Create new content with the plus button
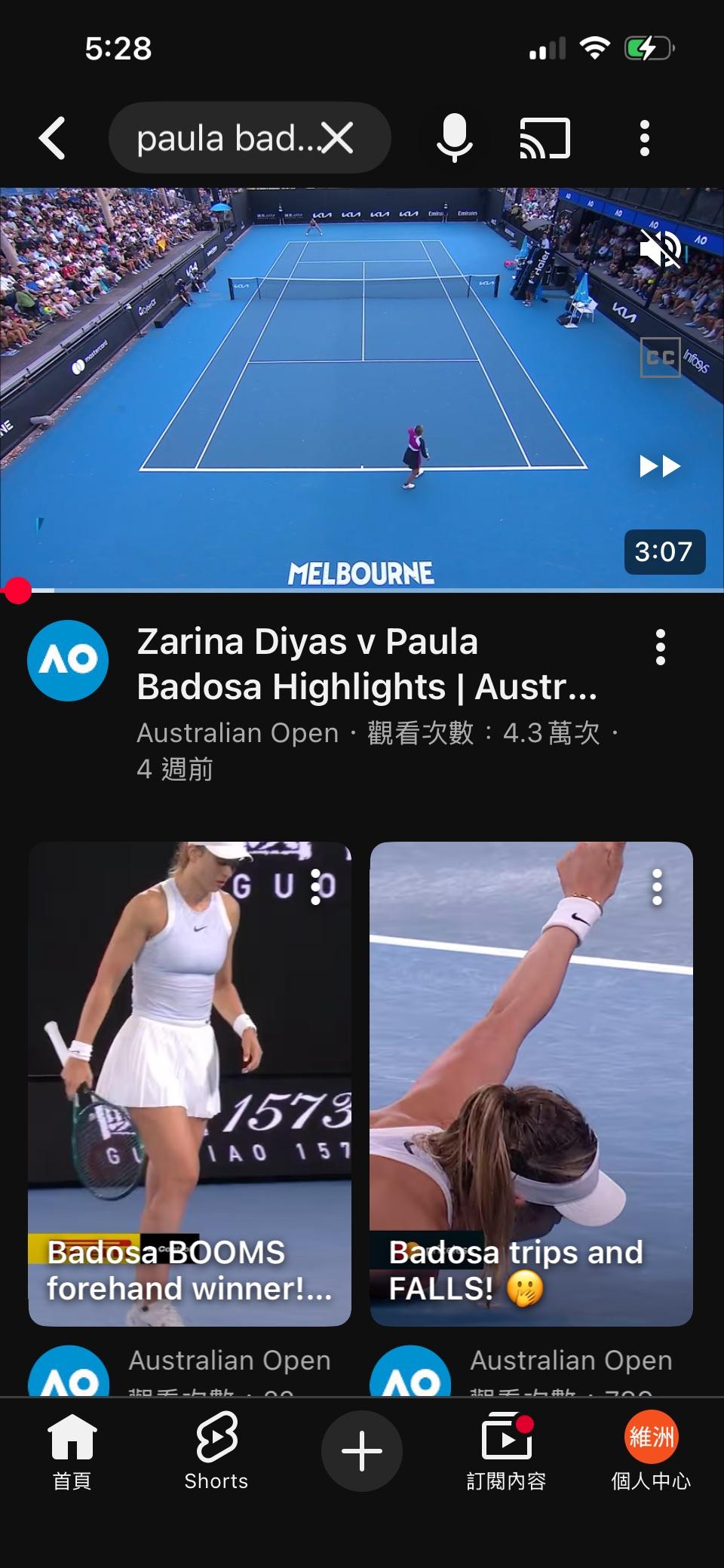 pos(362,1451)
